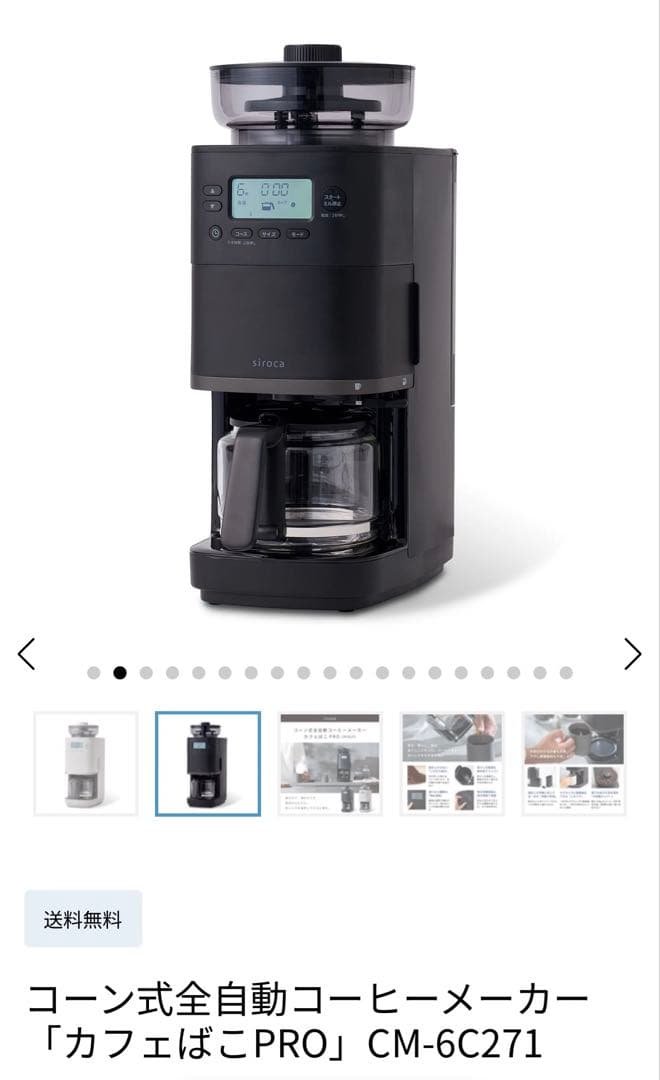Select the white coffee maker thumbnail
The width and height of the screenshot is (660, 1080).
click(x=86, y=763)
